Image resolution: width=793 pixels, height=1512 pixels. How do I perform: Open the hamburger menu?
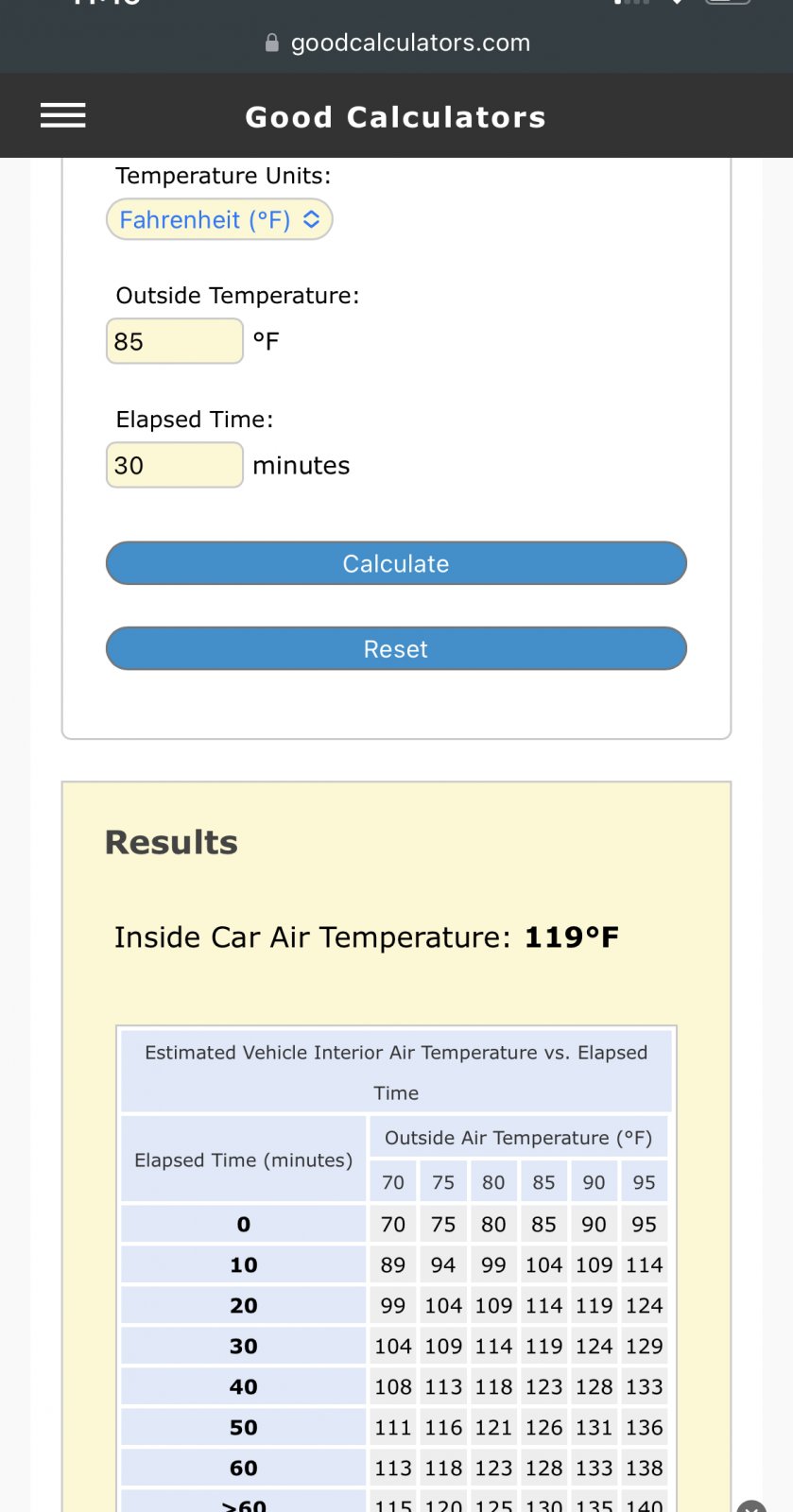pyautogui.click(x=62, y=115)
